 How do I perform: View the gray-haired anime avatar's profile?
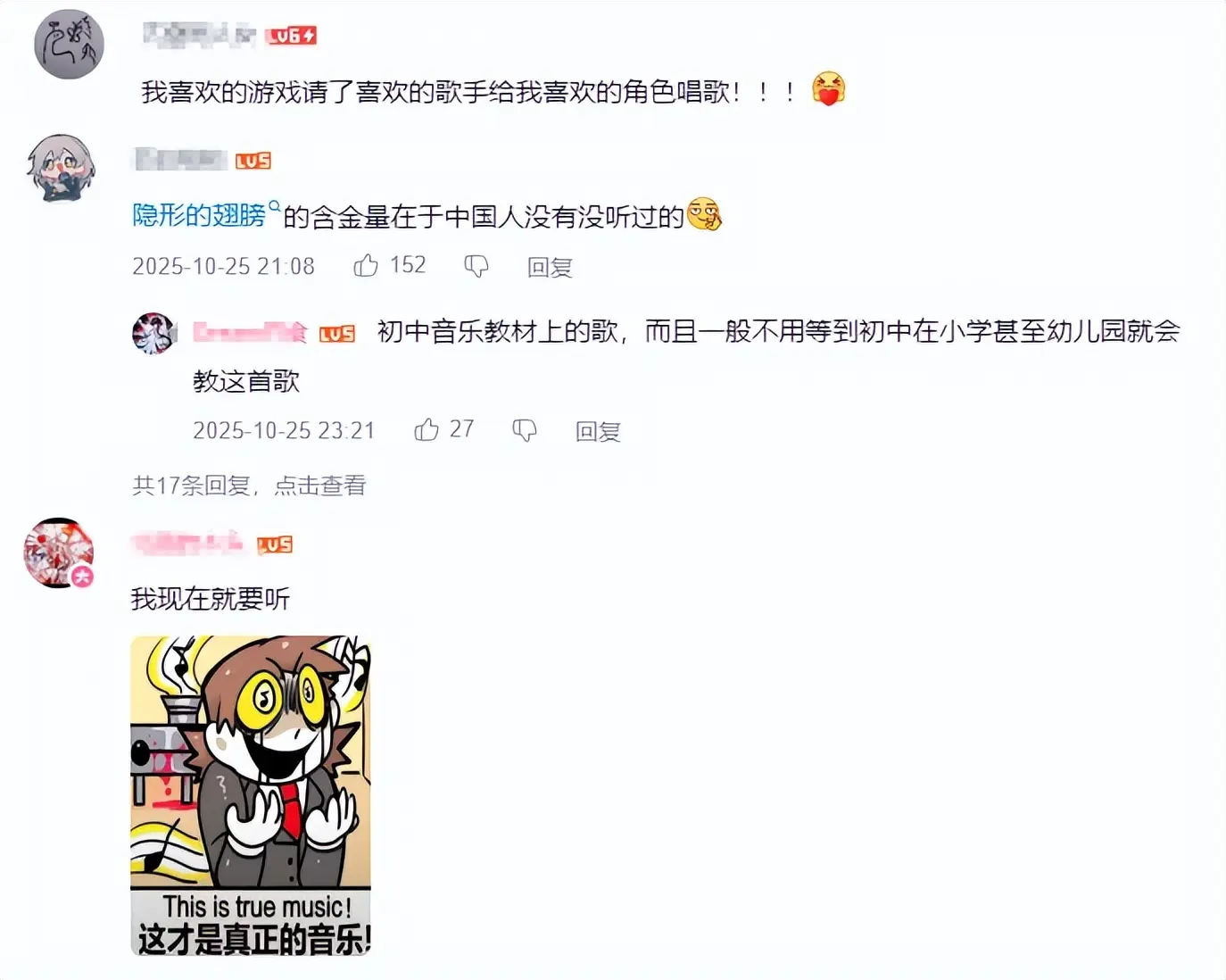point(60,167)
